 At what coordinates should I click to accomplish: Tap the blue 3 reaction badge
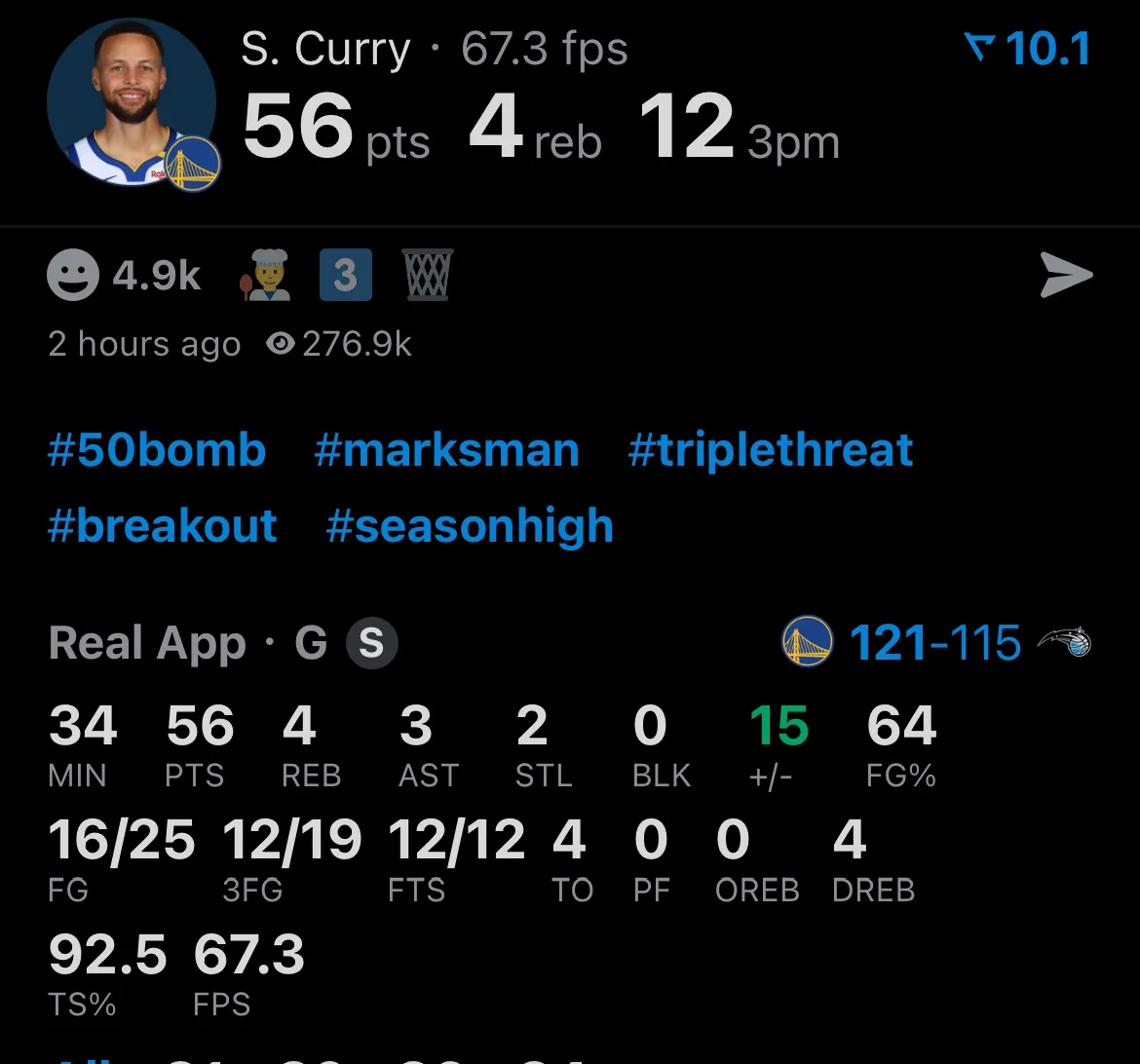346,276
